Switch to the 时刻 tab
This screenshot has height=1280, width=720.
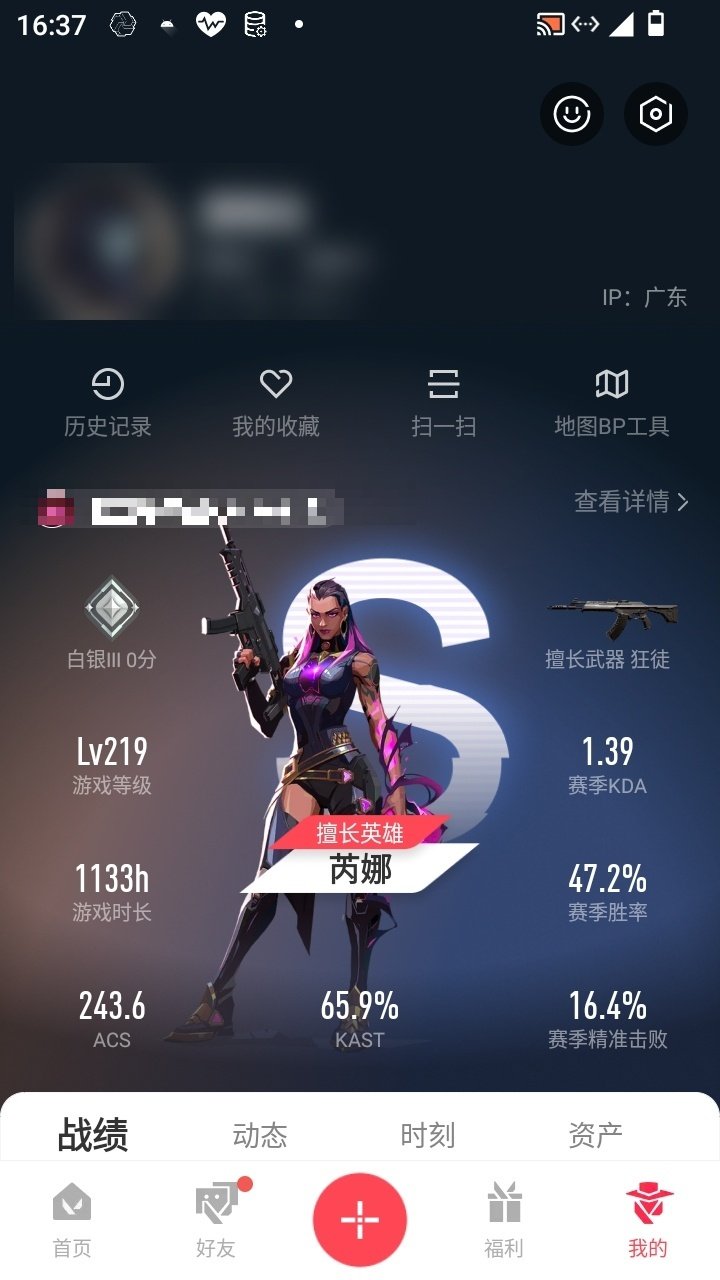[430, 1135]
